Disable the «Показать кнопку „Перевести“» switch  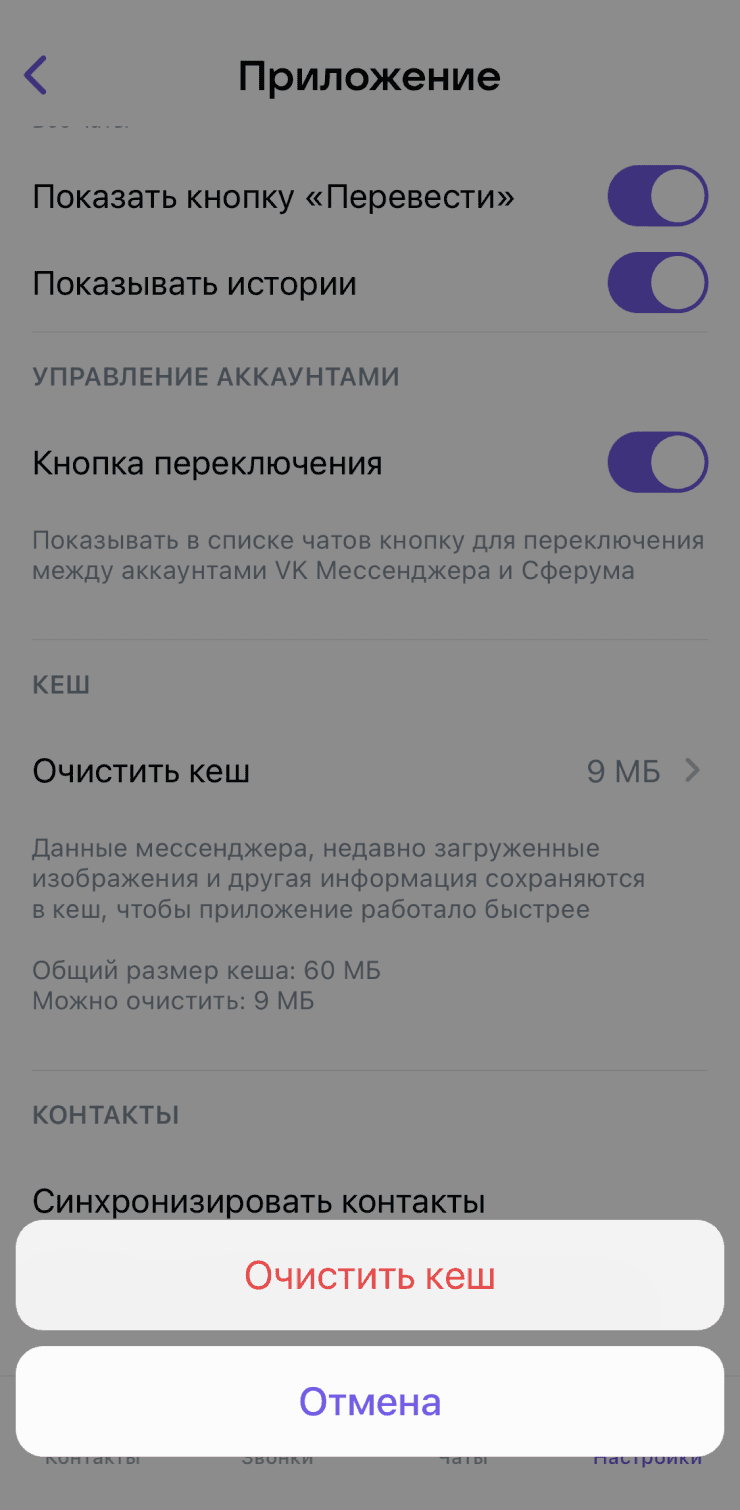click(x=657, y=196)
